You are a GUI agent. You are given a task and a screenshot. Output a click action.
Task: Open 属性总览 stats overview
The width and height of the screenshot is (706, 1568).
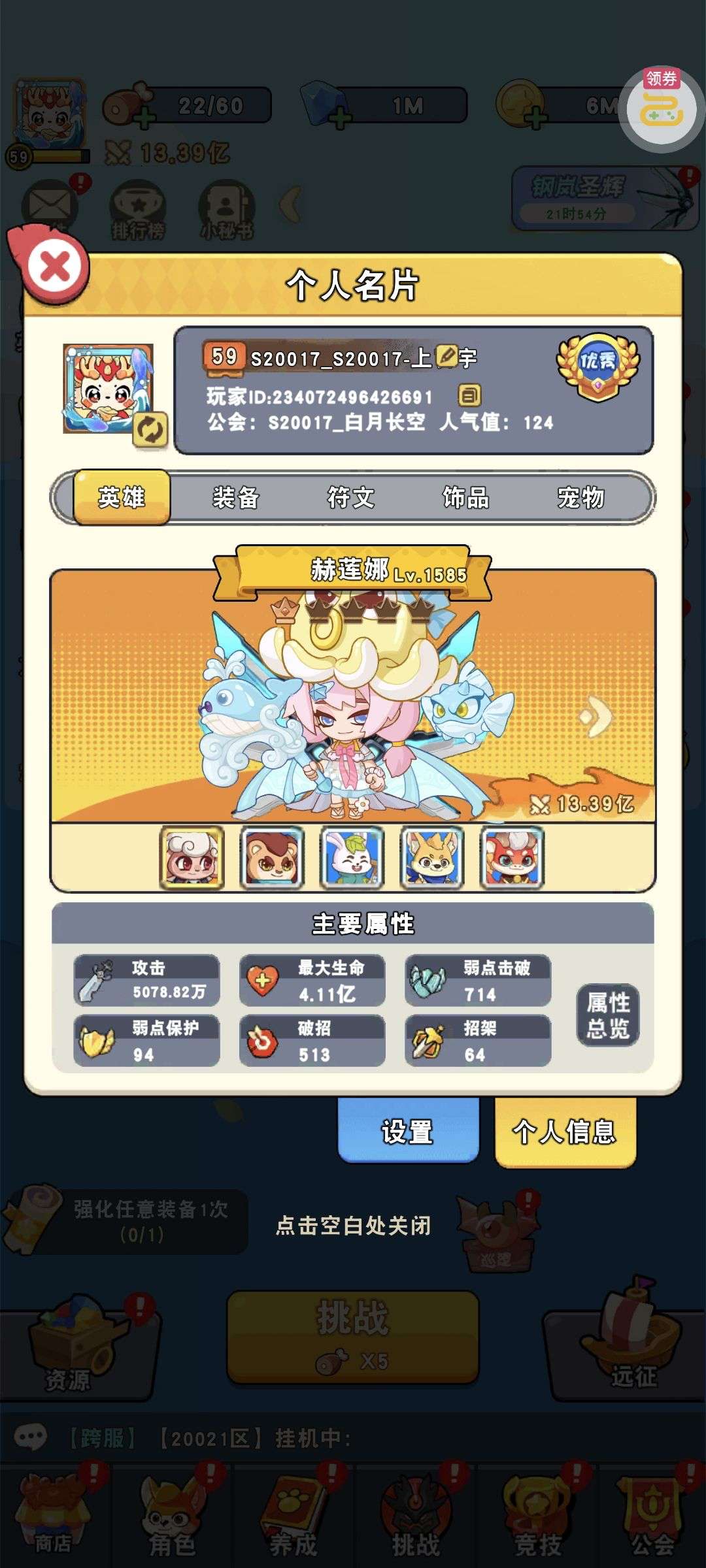[607, 1015]
